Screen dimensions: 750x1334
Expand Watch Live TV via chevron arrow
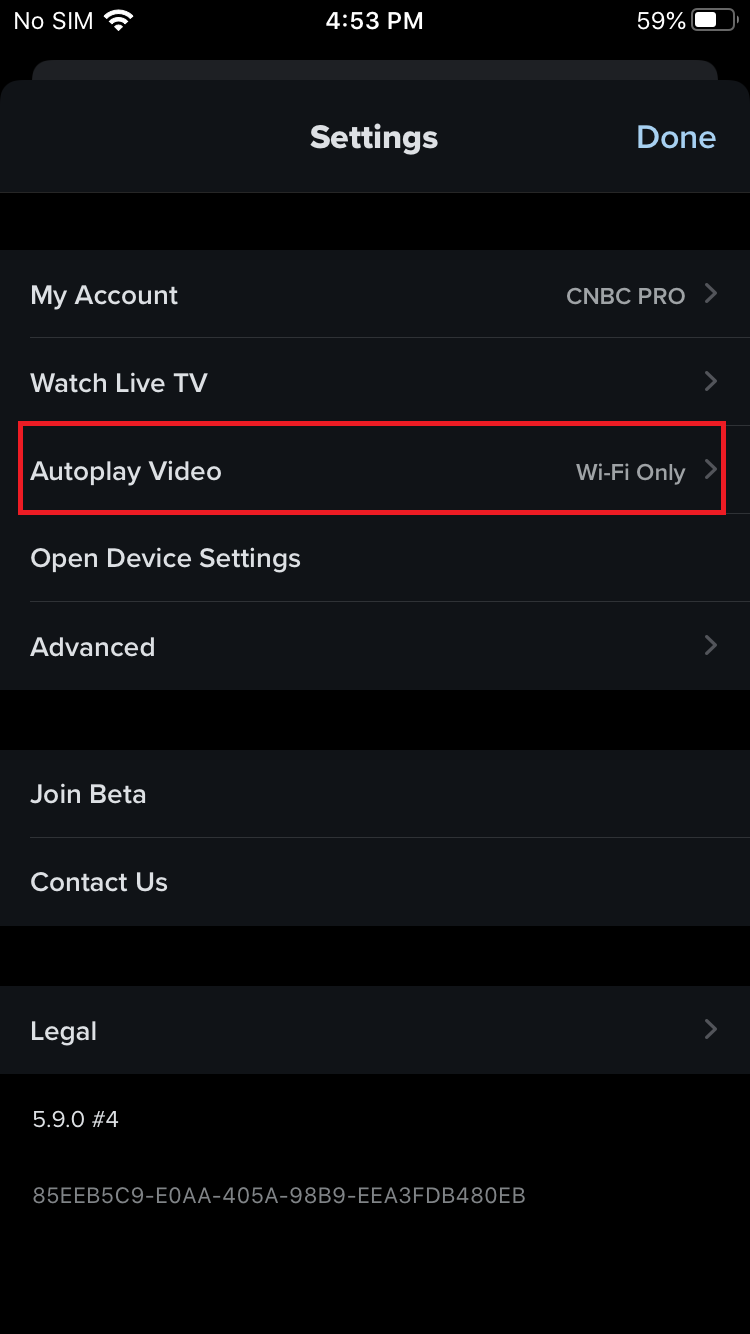(710, 381)
